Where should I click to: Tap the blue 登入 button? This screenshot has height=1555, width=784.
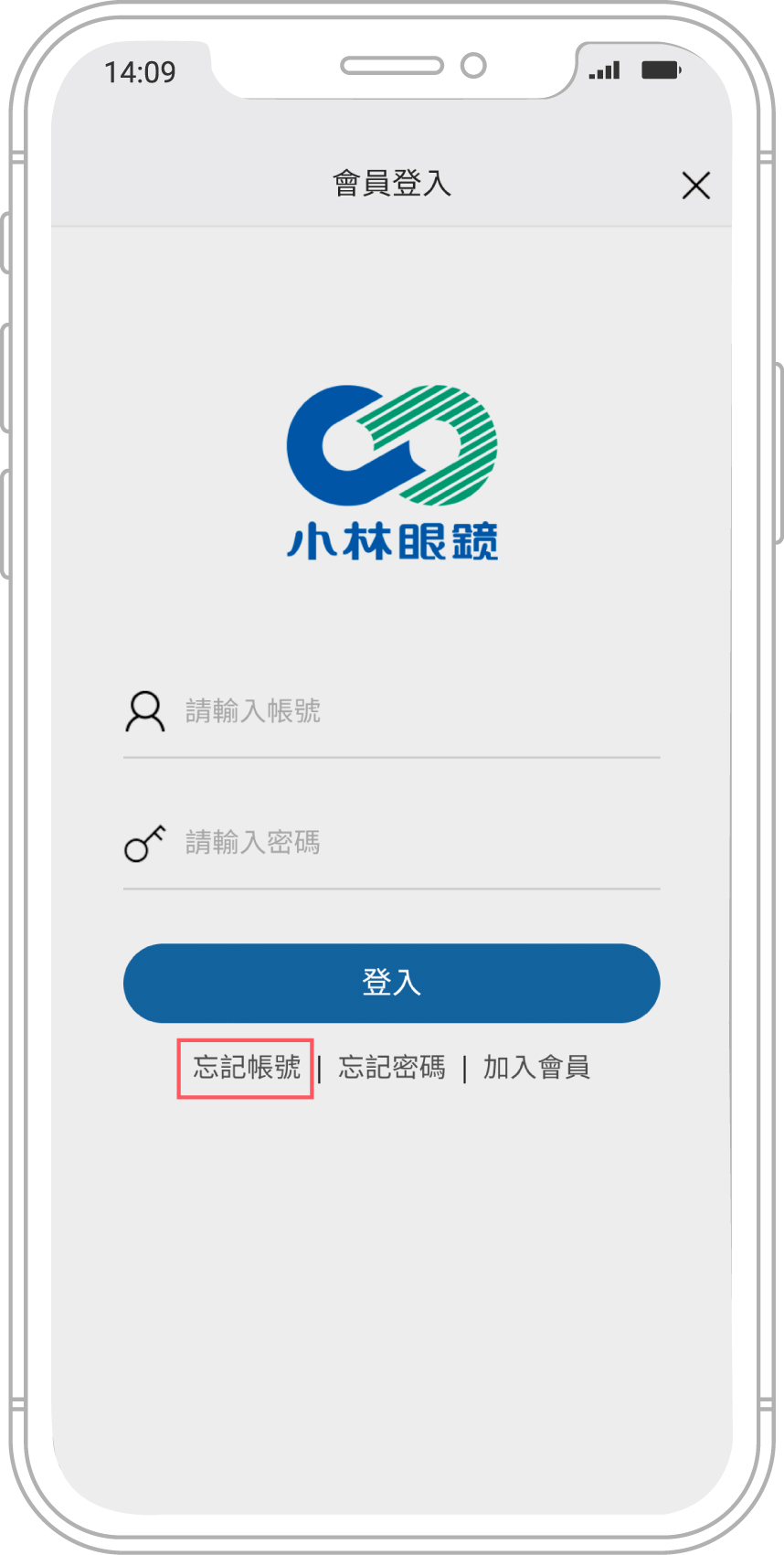click(x=391, y=983)
